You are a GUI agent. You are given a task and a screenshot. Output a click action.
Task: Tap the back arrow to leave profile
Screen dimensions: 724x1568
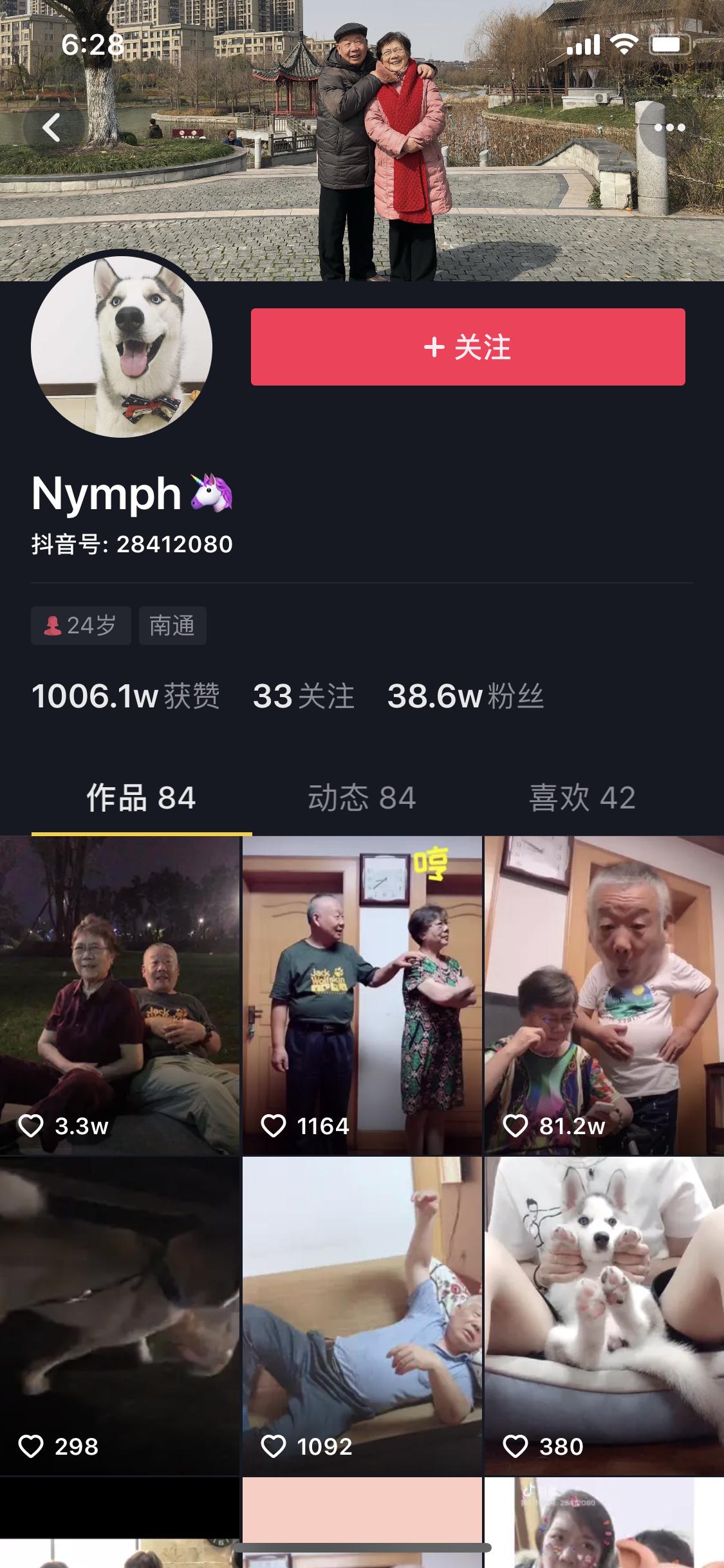pos(51,127)
